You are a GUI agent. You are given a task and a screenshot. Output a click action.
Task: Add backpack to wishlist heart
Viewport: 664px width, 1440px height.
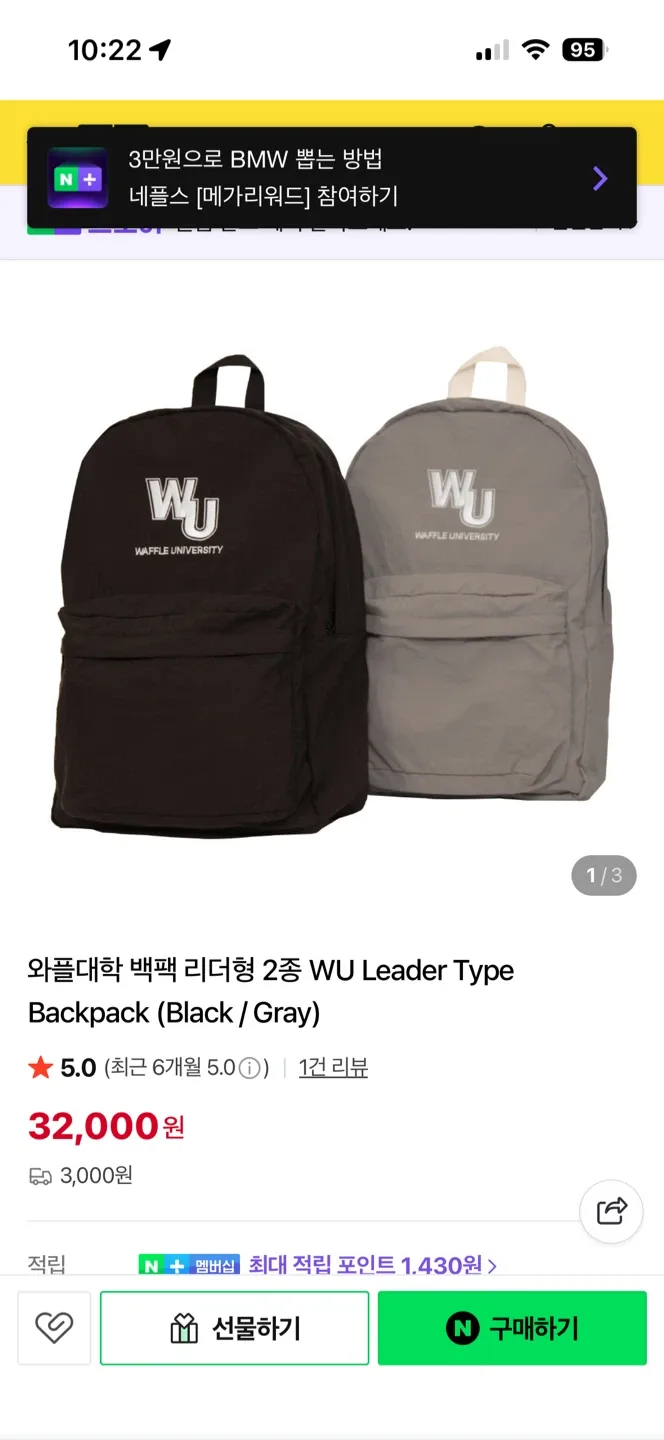pos(54,1328)
